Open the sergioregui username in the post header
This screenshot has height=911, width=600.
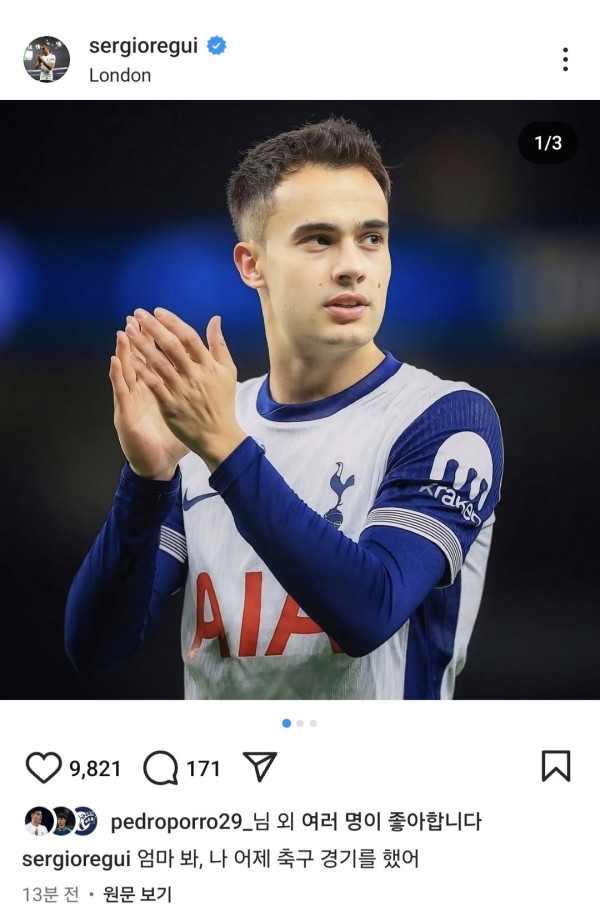[x=143, y=46]
